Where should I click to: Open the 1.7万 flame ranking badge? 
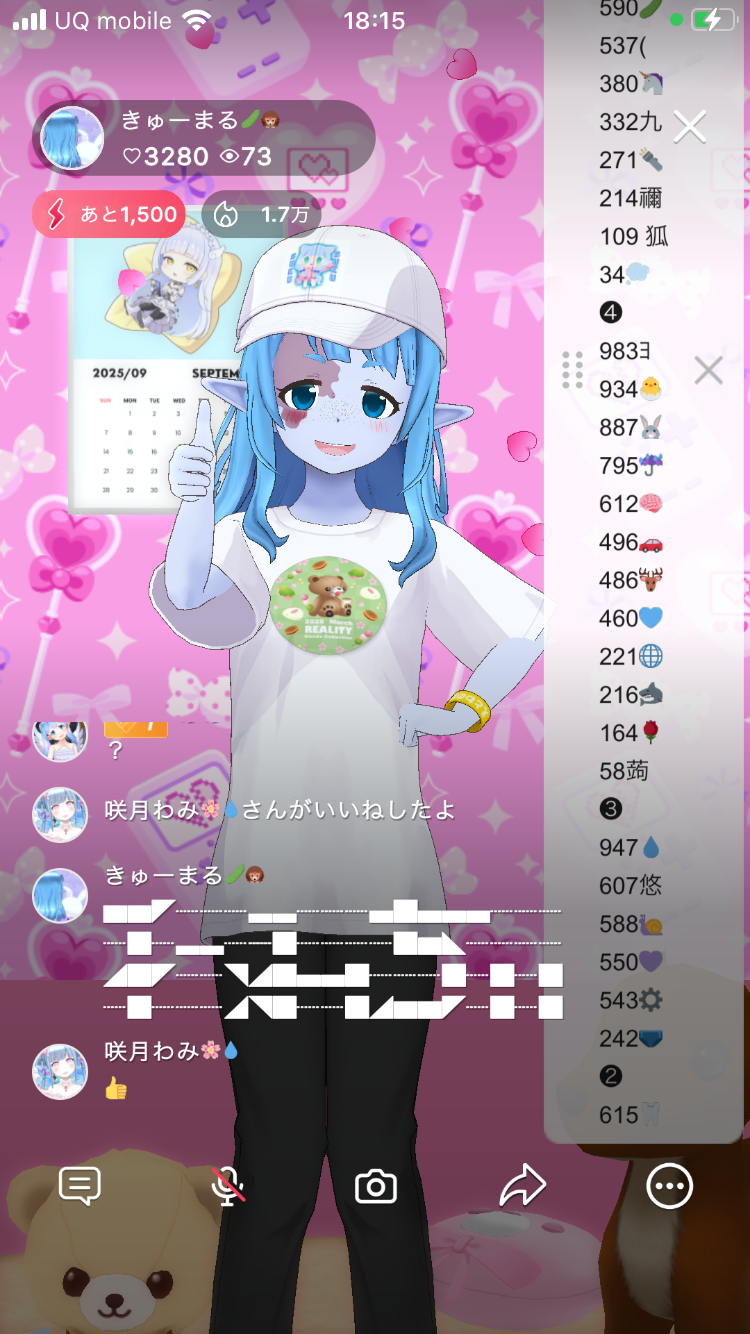click(x=261, y=214)
